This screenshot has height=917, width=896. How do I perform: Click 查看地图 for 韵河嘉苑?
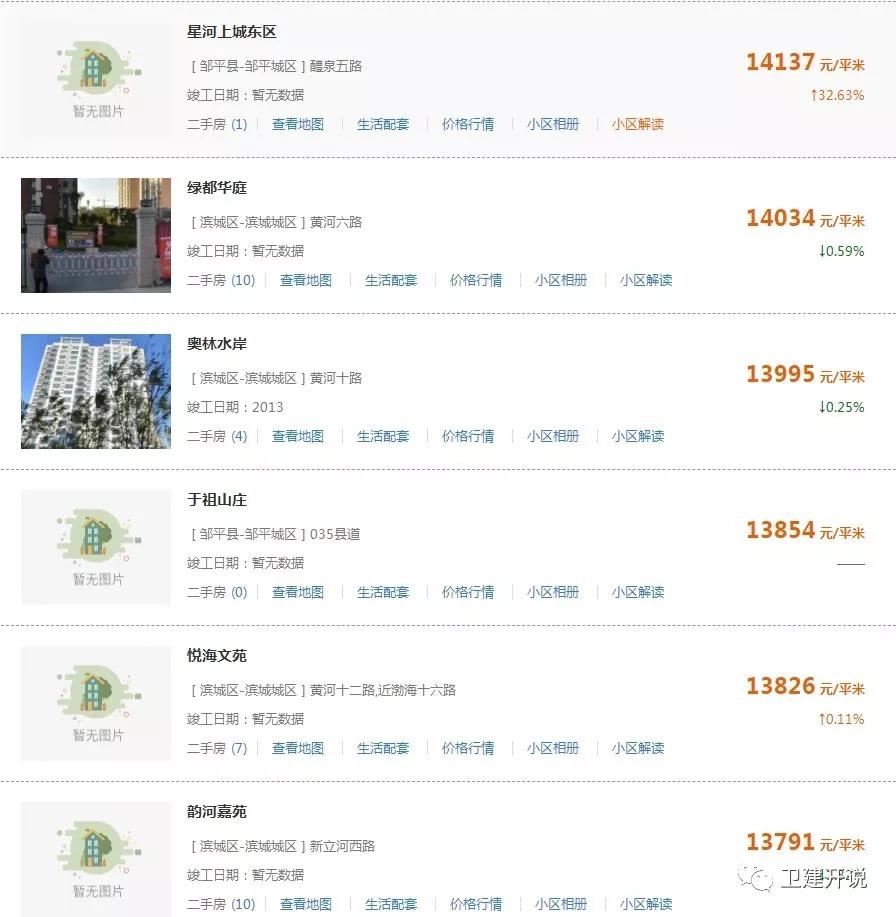(x=305, y=904)
